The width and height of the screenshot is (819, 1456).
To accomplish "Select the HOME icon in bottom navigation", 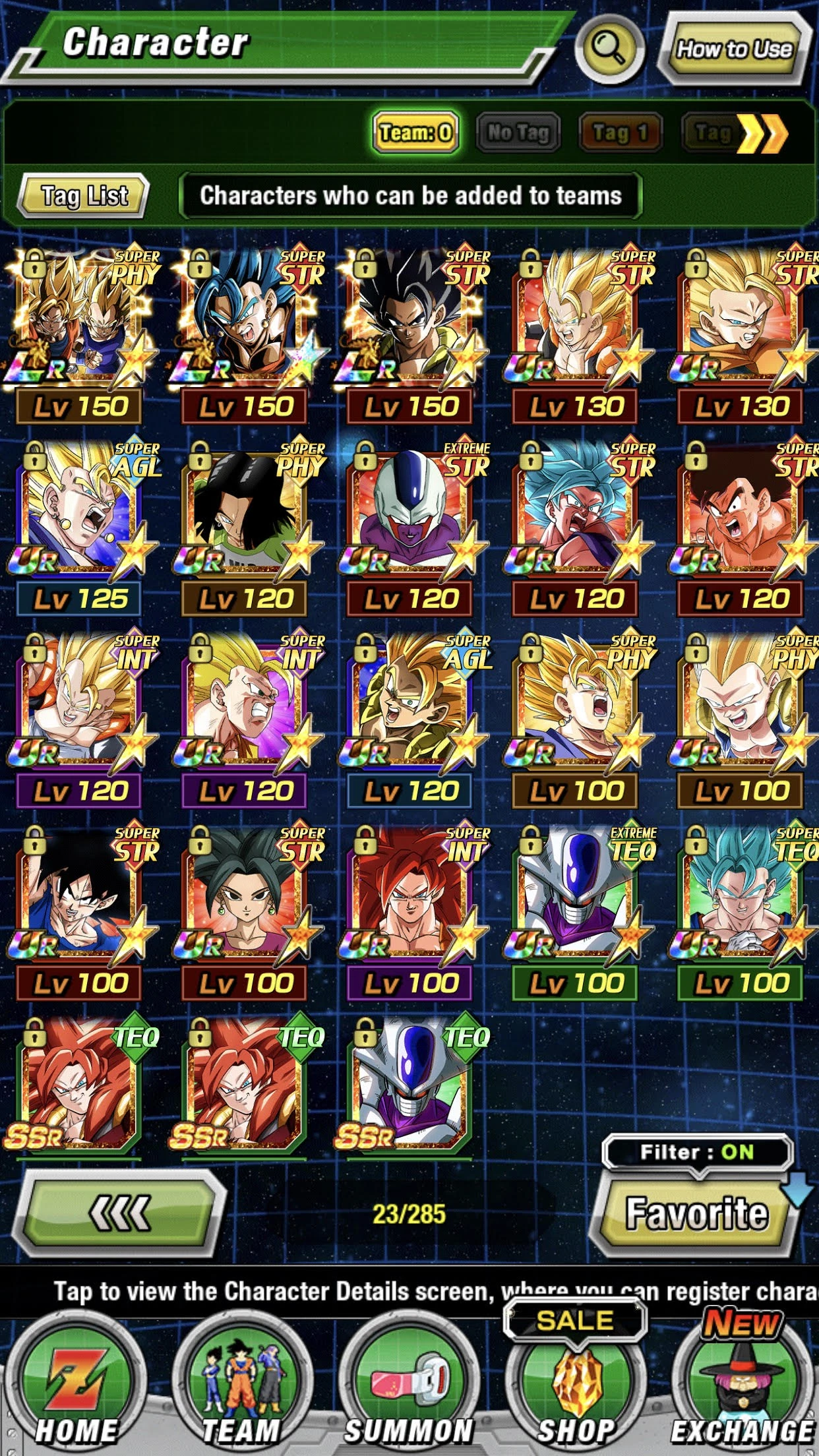I will point(75,1378).
